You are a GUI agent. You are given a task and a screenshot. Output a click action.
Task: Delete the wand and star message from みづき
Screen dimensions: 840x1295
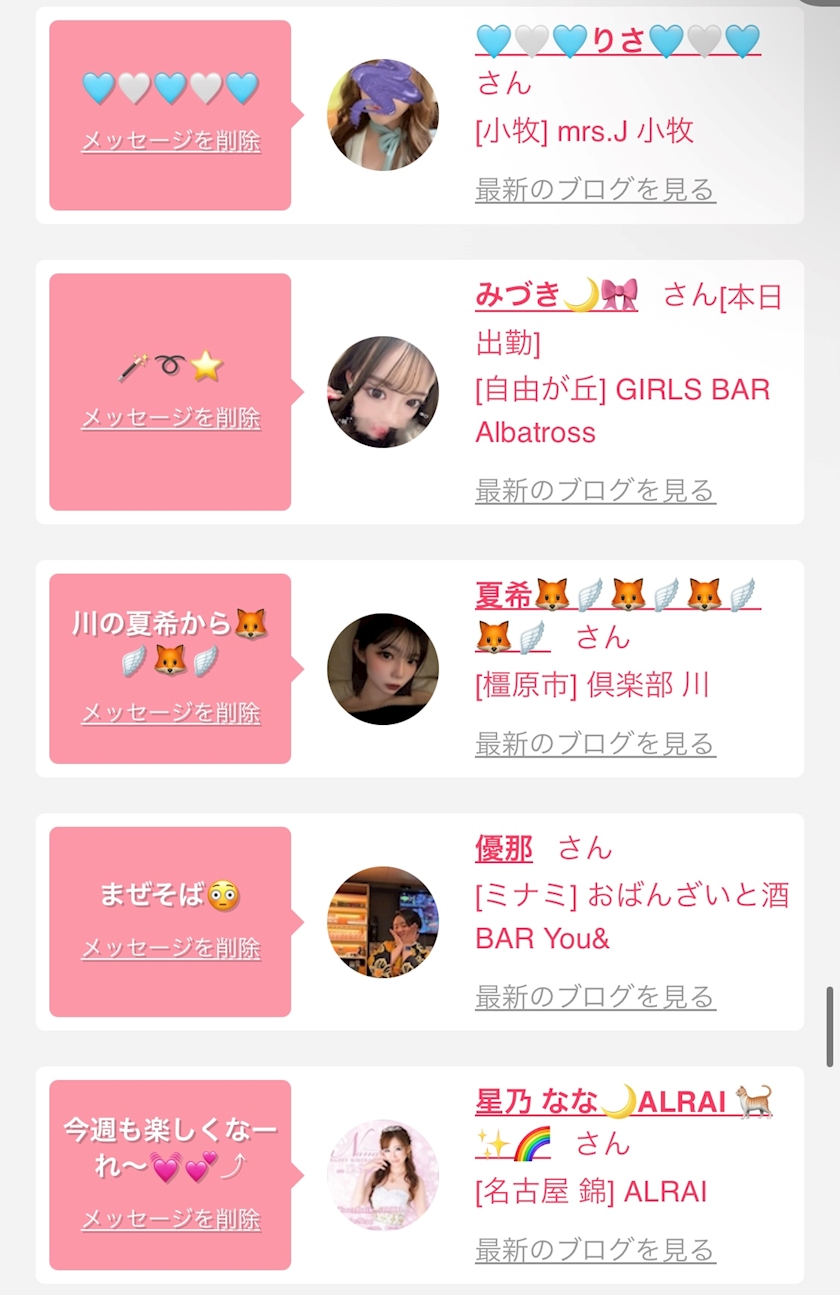[170, 418]
